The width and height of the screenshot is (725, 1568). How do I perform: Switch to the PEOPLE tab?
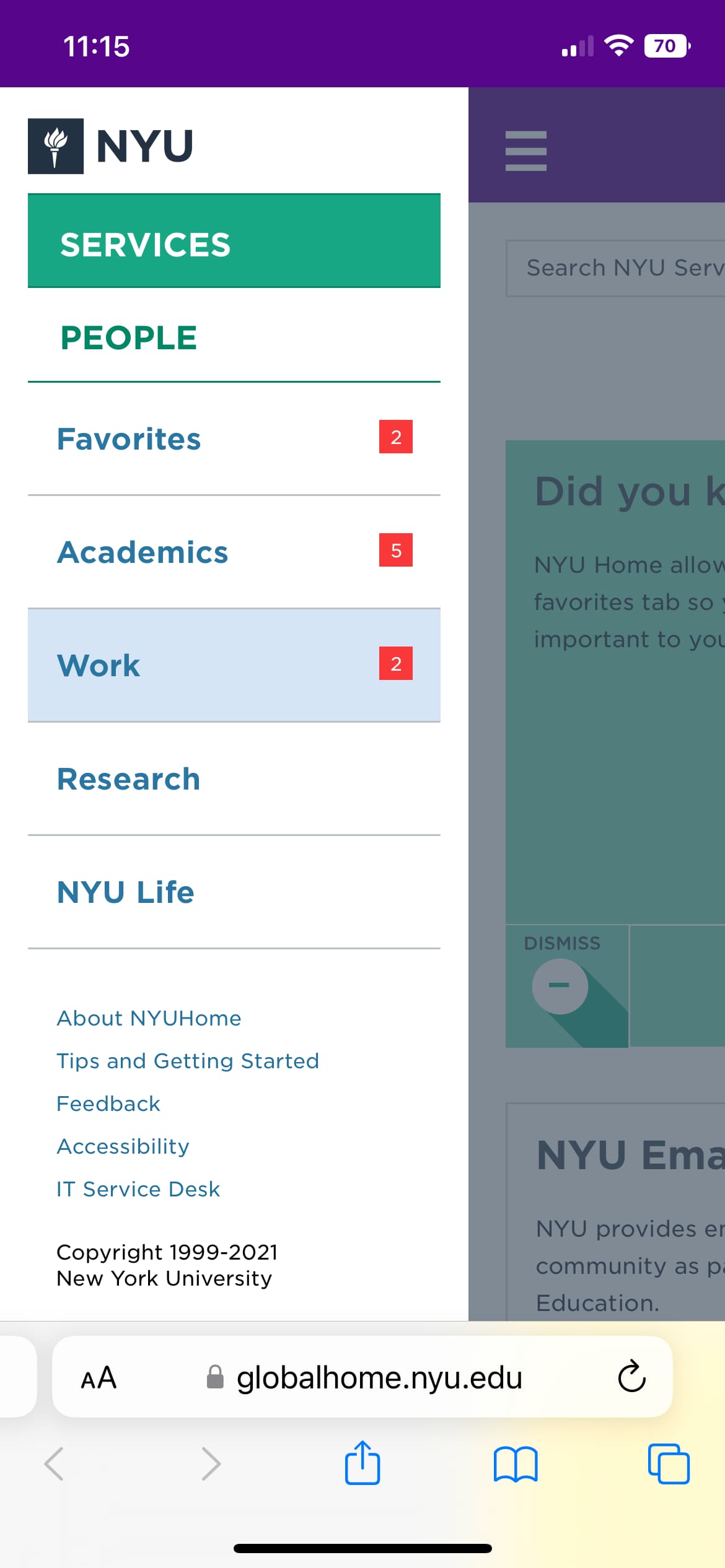coord(234,338)
